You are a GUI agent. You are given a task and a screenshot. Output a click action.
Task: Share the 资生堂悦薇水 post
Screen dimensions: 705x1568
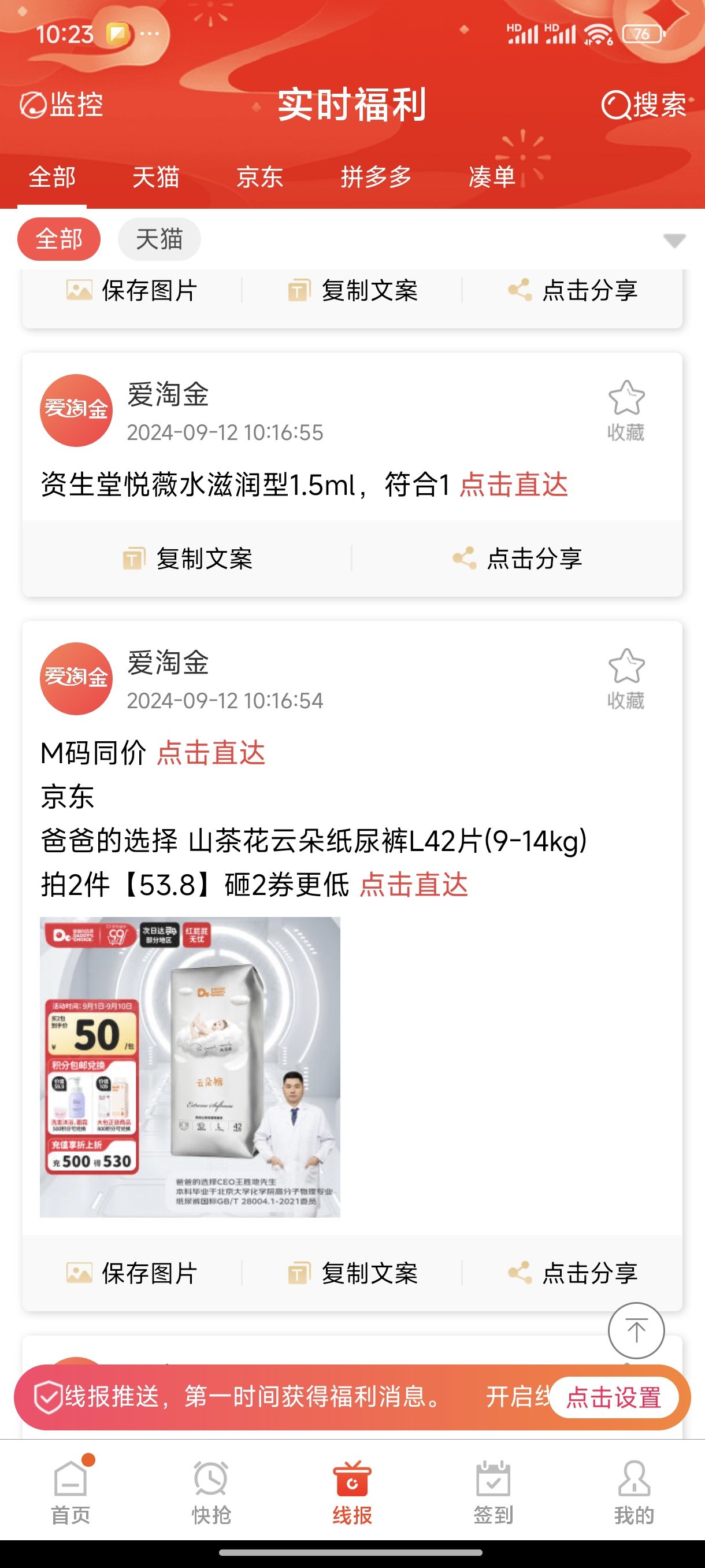click(518, 558)
